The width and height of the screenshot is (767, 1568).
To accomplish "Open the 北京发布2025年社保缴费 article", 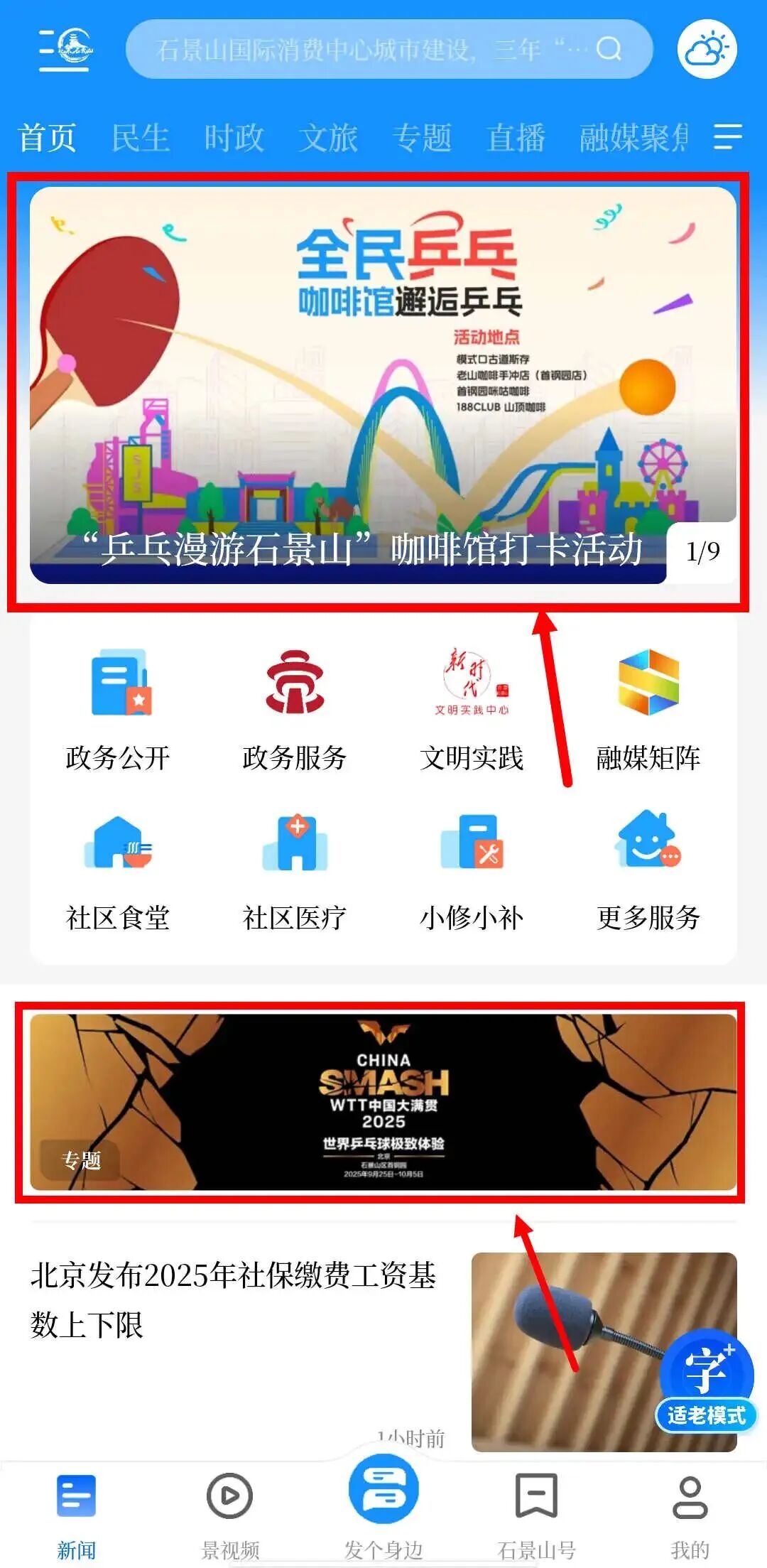I will pos(234,1299).
